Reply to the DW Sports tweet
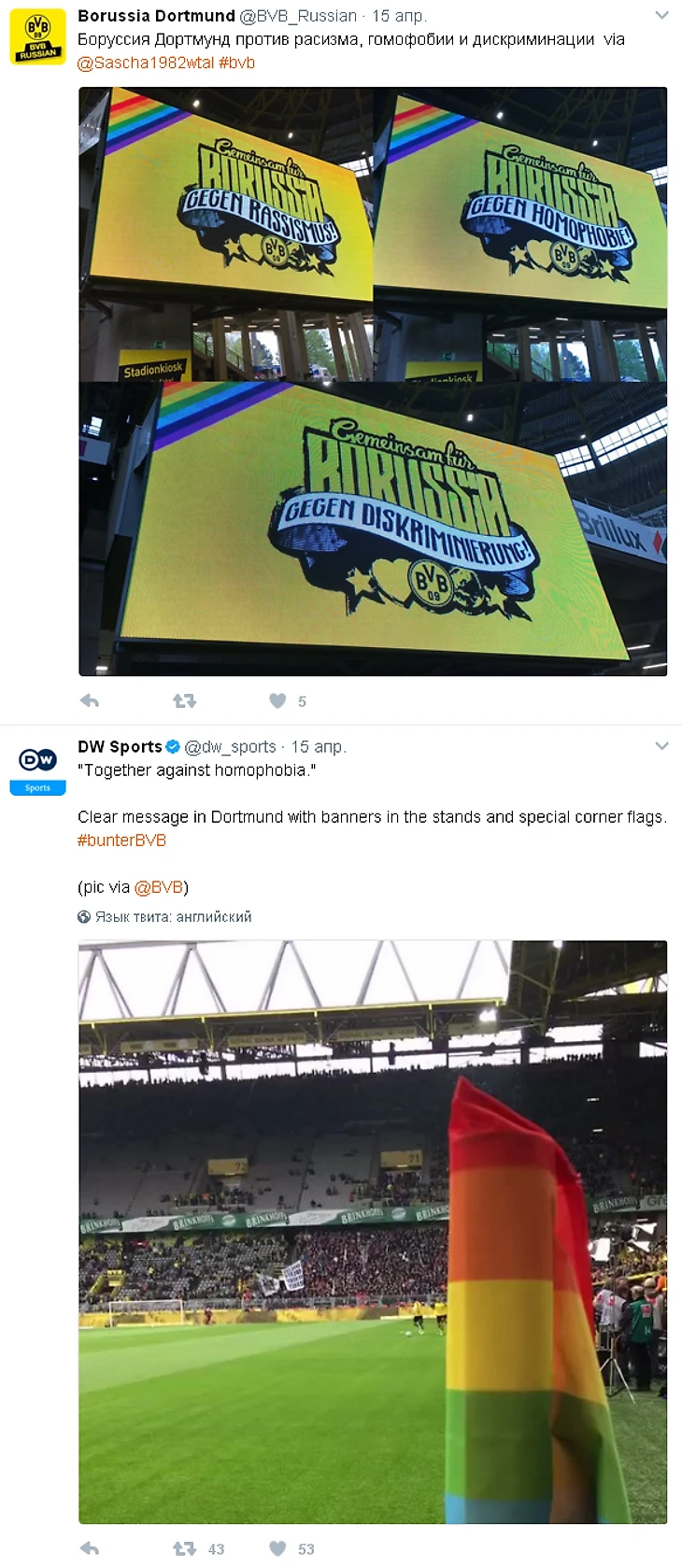Viewport: 682px width, 1568px height. [90, 1548]
